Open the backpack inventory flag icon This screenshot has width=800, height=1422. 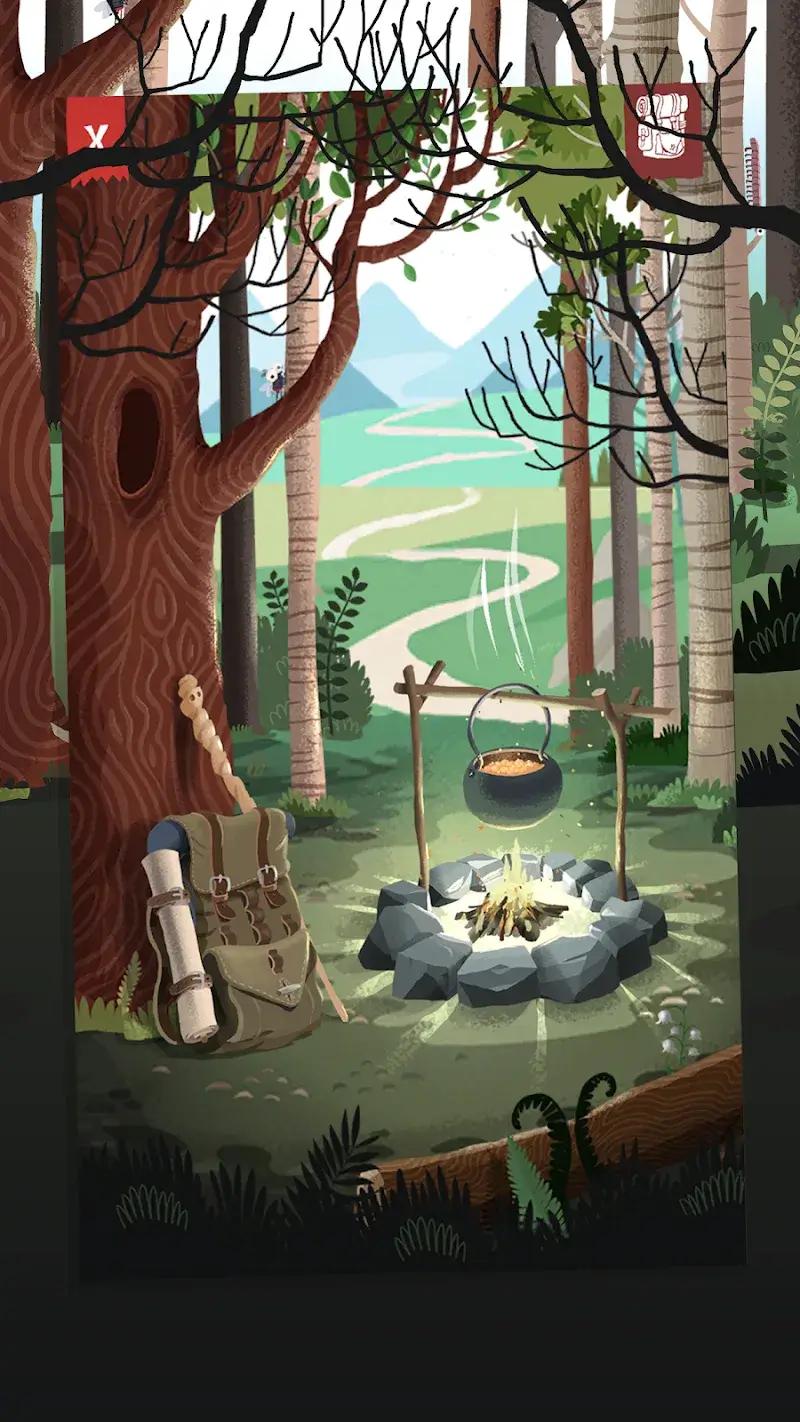coord(663,129)
